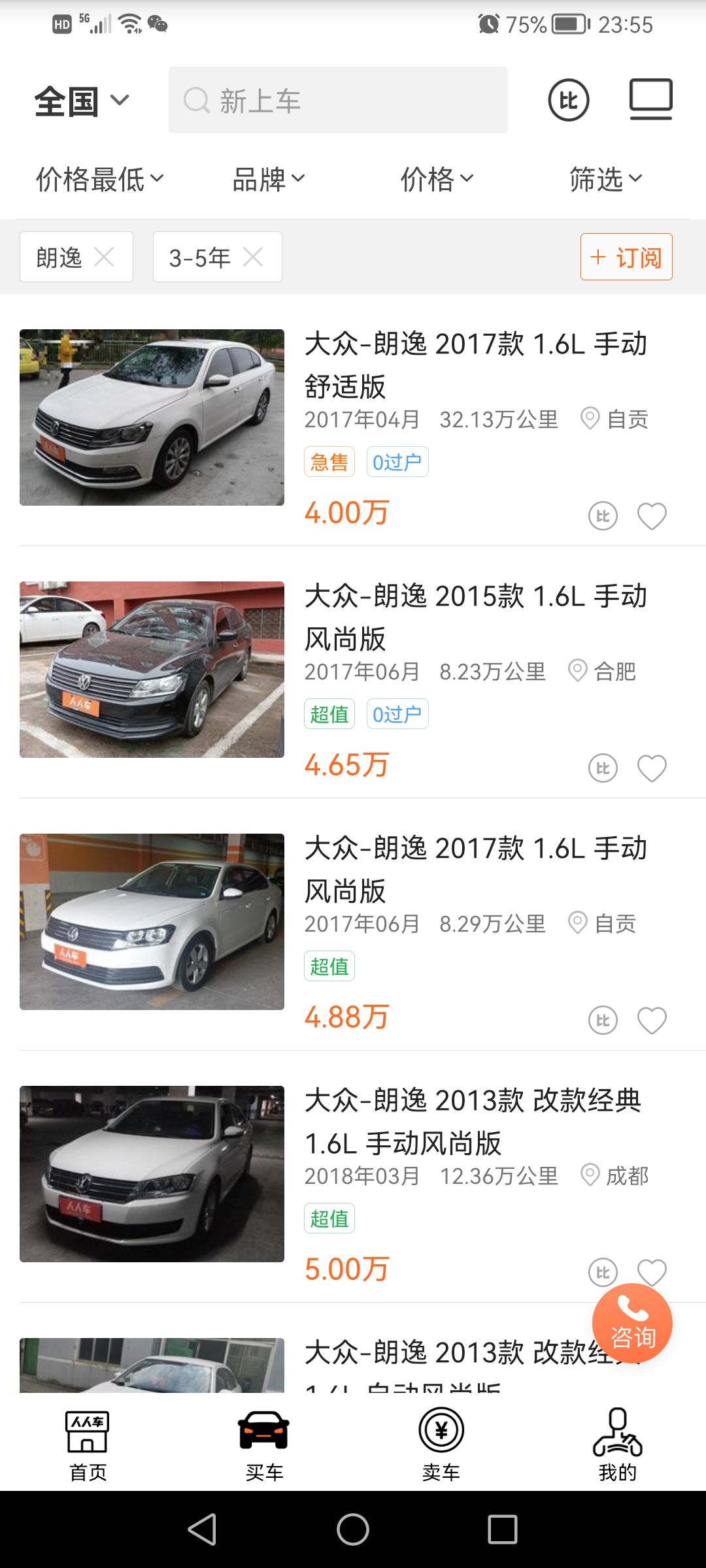Remove the 朗逸 filter chip

pyautogui.click(x=105, y=257)
